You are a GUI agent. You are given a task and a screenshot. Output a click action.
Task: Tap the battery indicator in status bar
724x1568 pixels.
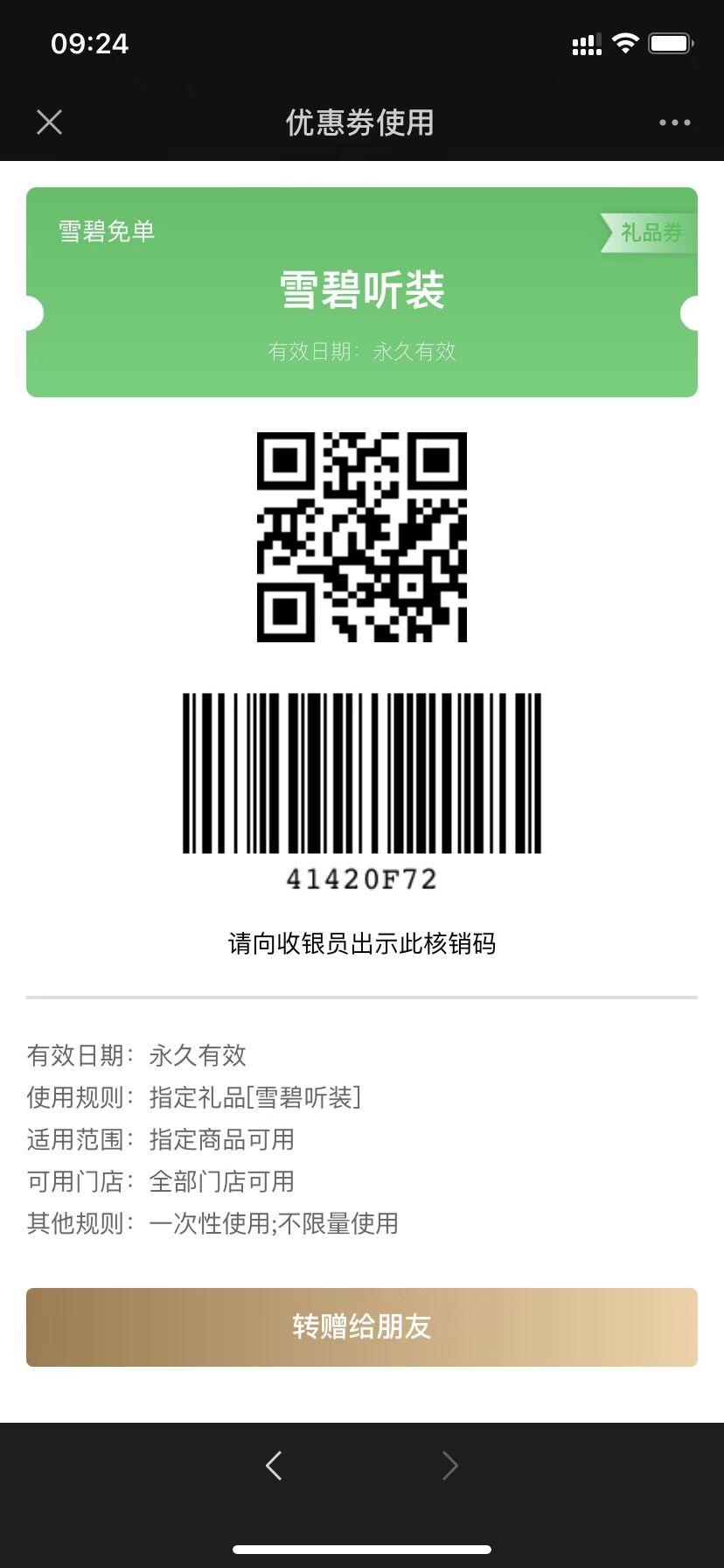(669, 42)
